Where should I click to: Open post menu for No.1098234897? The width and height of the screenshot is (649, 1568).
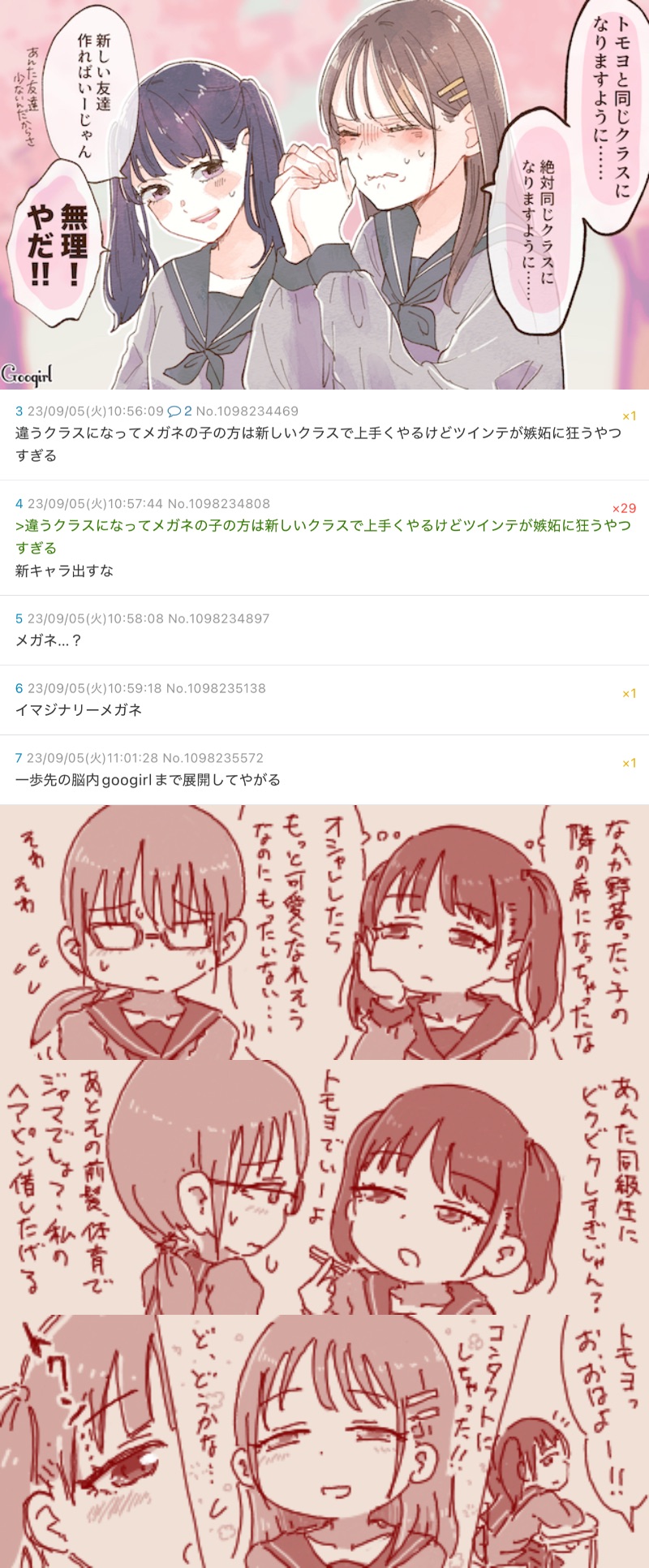pos(229,618)
